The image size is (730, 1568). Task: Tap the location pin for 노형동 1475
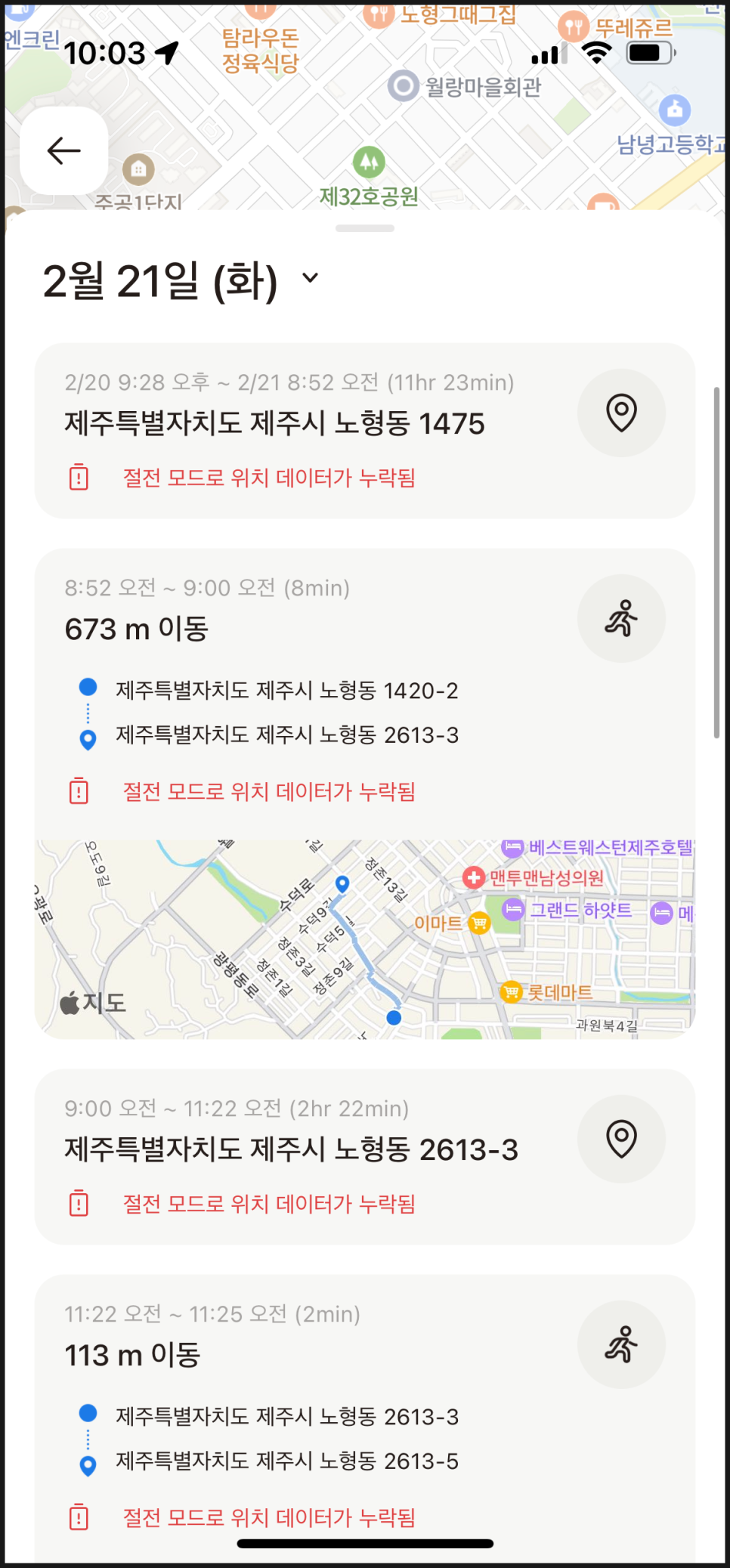(621, 413)
